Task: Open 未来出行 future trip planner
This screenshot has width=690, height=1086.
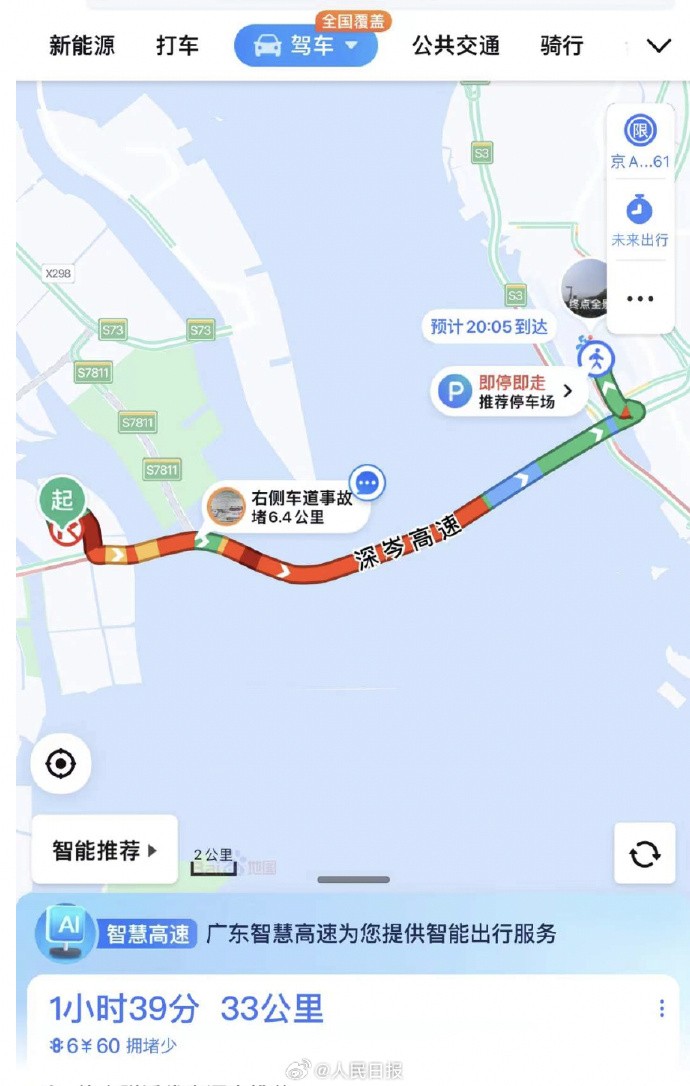Action: pos(640,220)
